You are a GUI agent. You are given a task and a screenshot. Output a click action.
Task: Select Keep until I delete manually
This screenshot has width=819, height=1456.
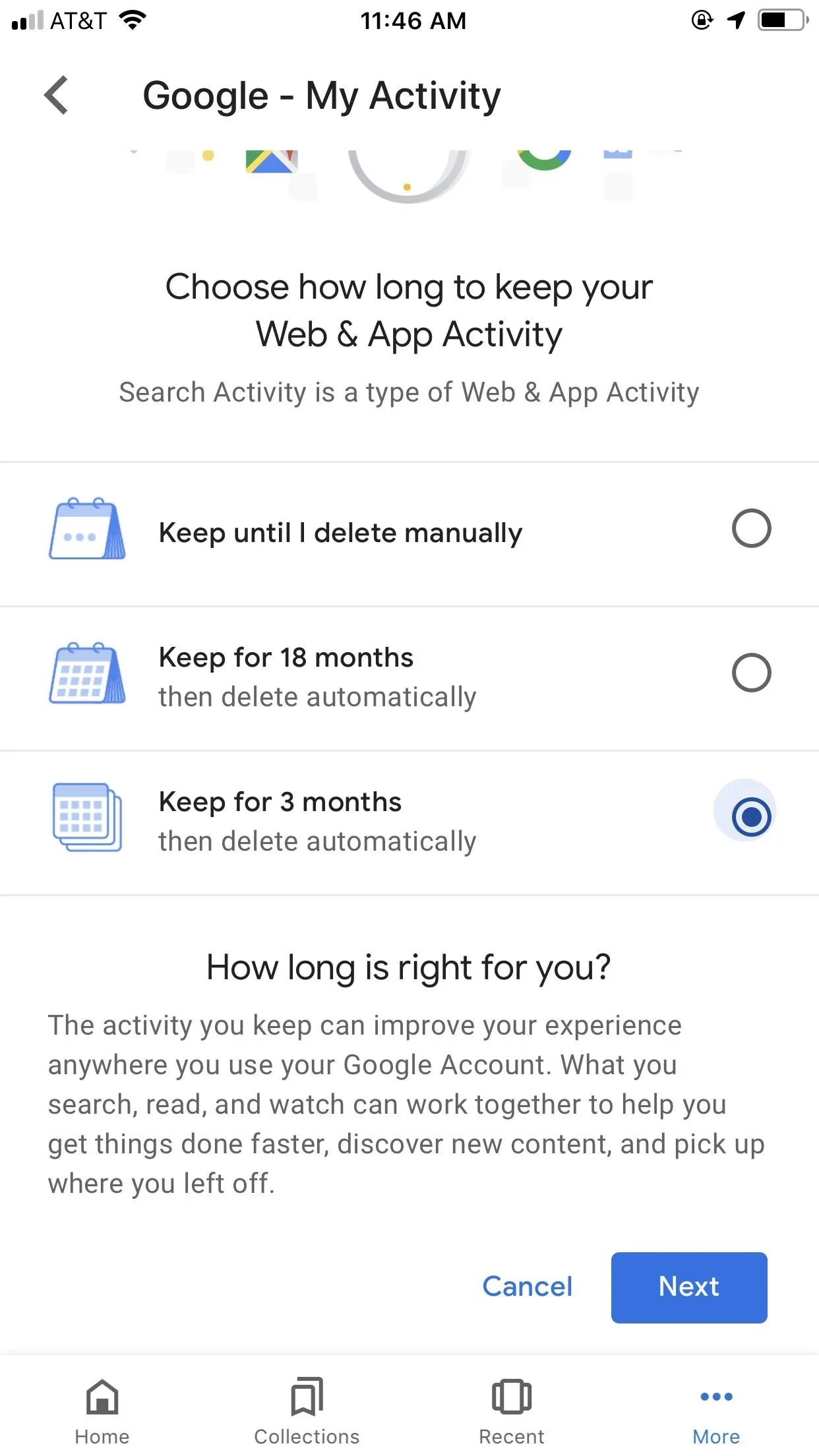(x=409, y=534)
